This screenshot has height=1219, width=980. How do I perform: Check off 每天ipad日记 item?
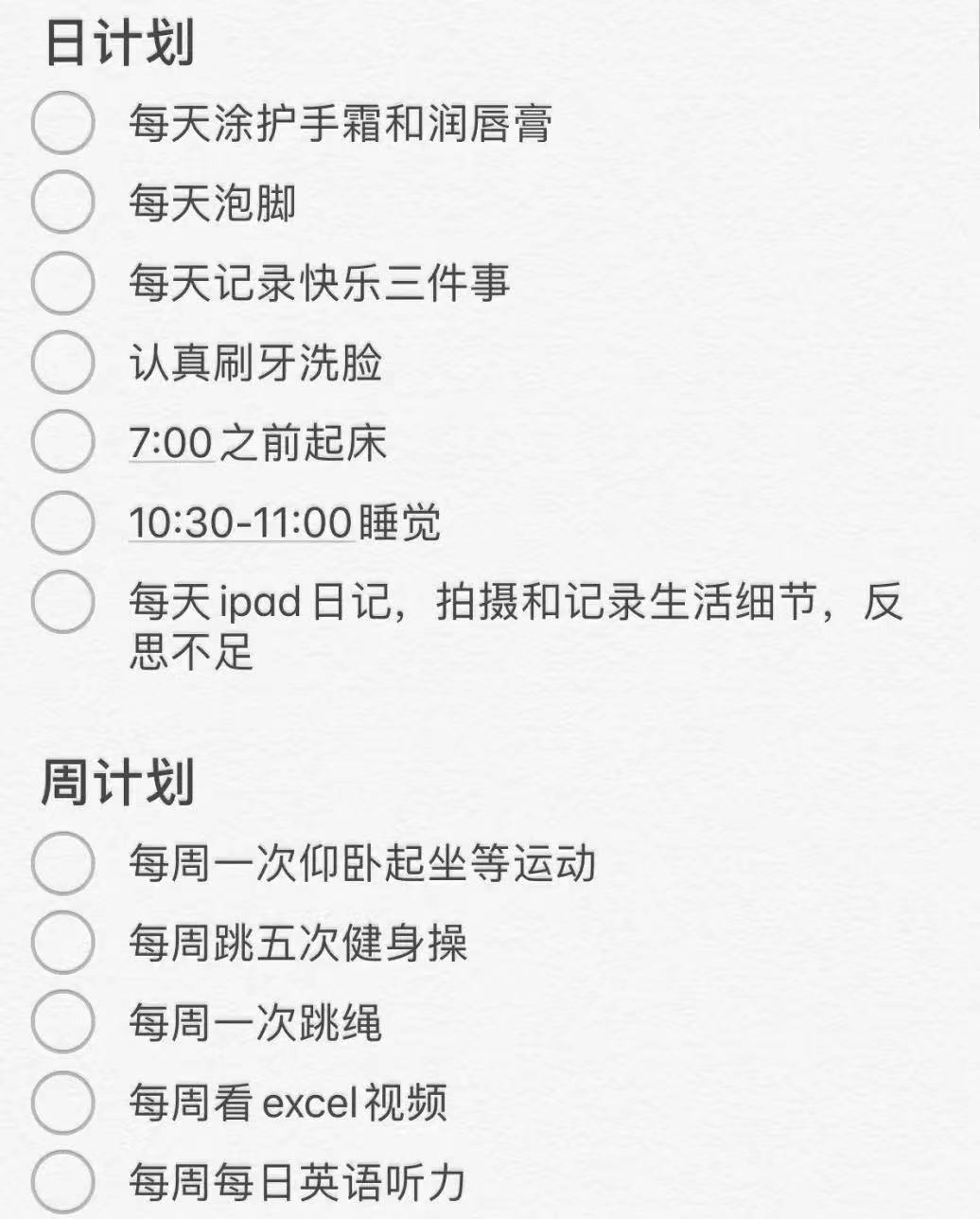[62, 601]
